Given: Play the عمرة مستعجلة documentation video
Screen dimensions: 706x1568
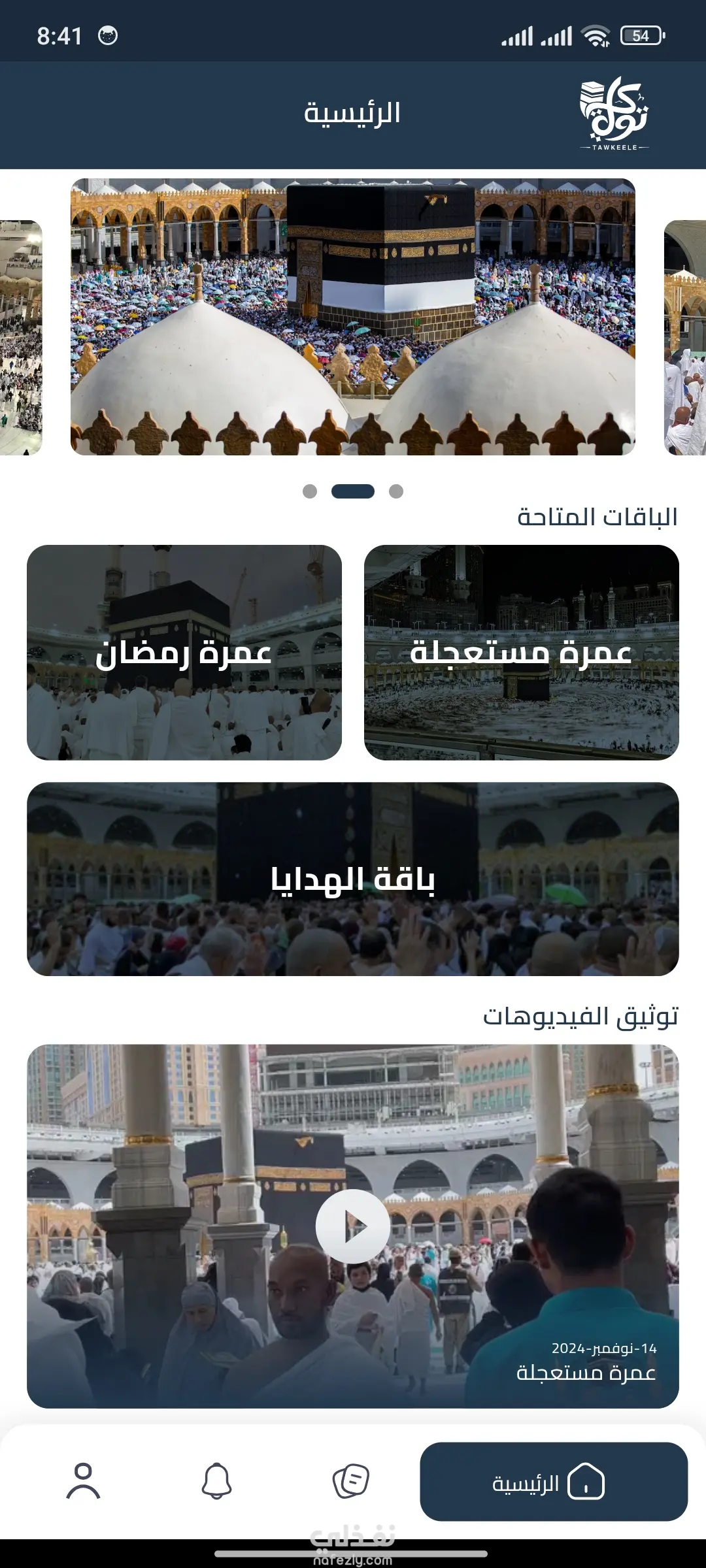Looking at the screenshot, I should [353, 1226].
